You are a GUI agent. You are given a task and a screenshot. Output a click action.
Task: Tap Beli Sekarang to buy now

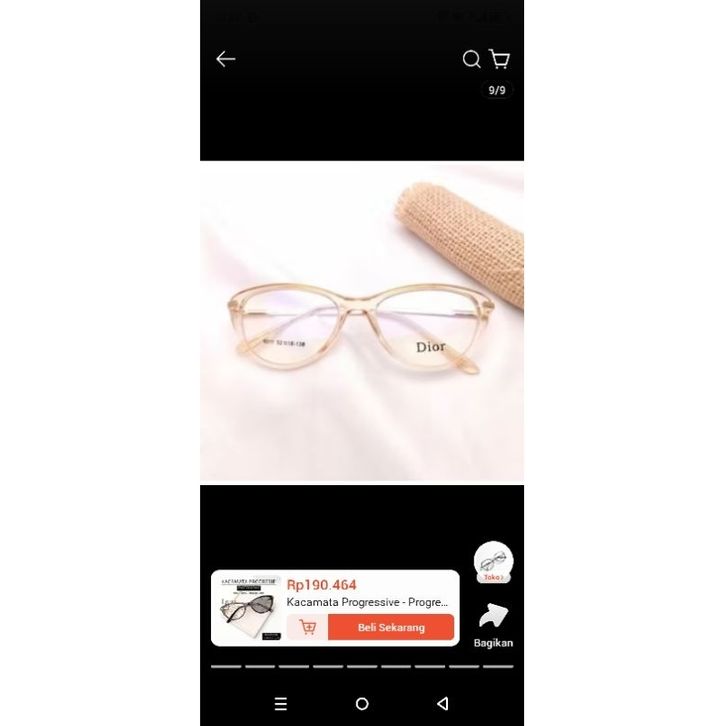(x=391, y=627)
